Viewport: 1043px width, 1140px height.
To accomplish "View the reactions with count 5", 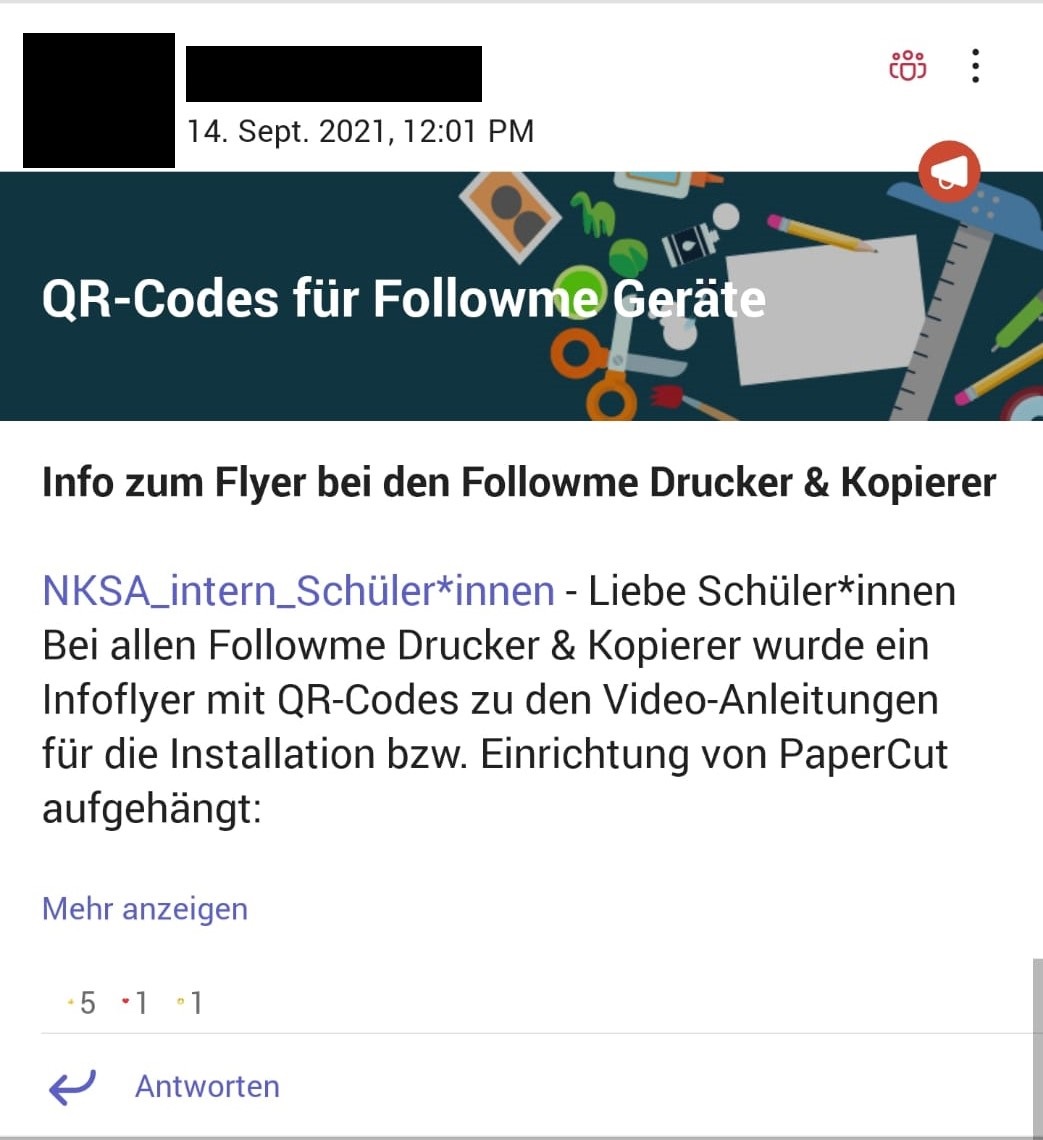I will pyautogui.click(x=82, y=1003).
